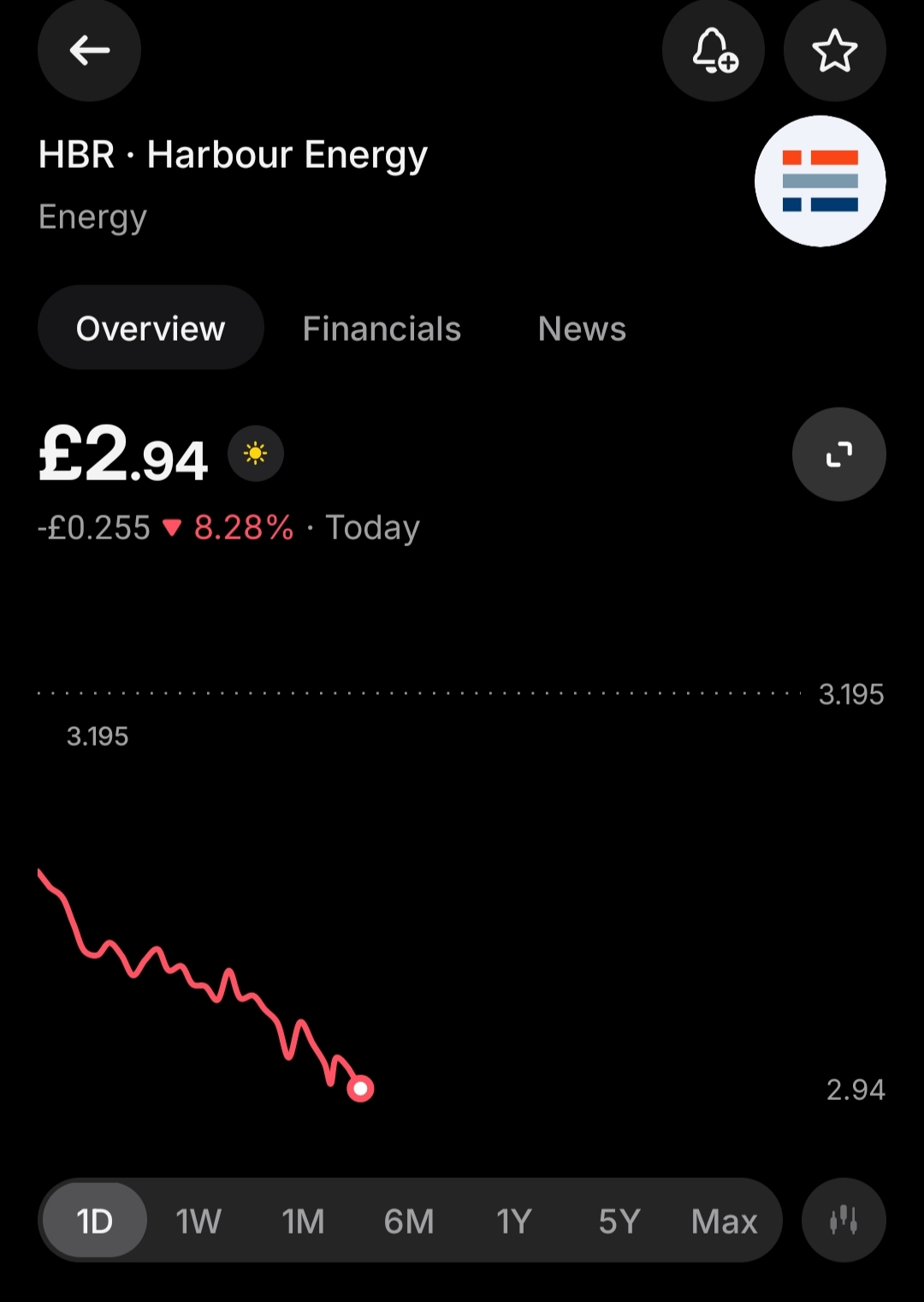Tap the sun market-hours icon beside price
The image size is (924, 1302).
[x=255, y=454]
